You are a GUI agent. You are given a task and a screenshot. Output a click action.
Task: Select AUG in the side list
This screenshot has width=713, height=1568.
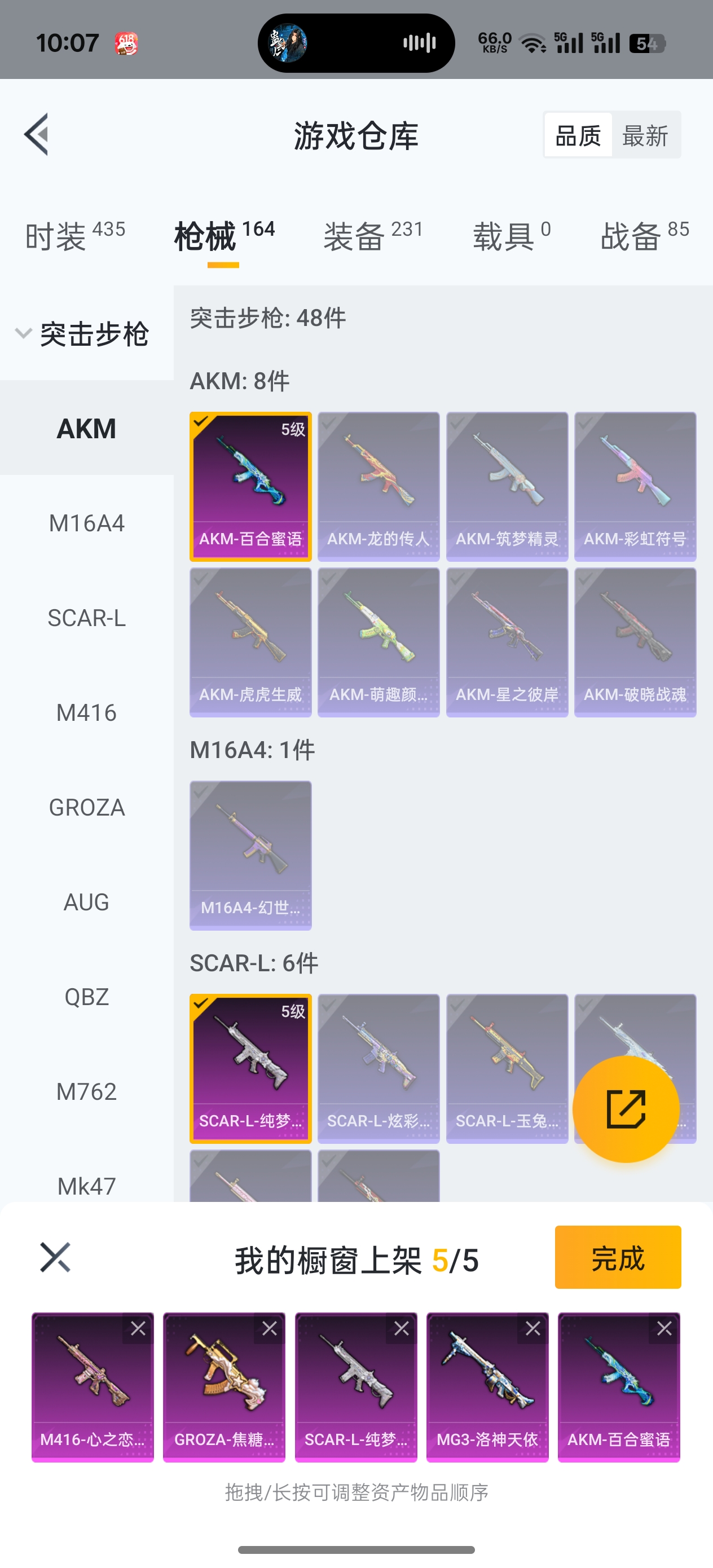[x=86, y=902]
